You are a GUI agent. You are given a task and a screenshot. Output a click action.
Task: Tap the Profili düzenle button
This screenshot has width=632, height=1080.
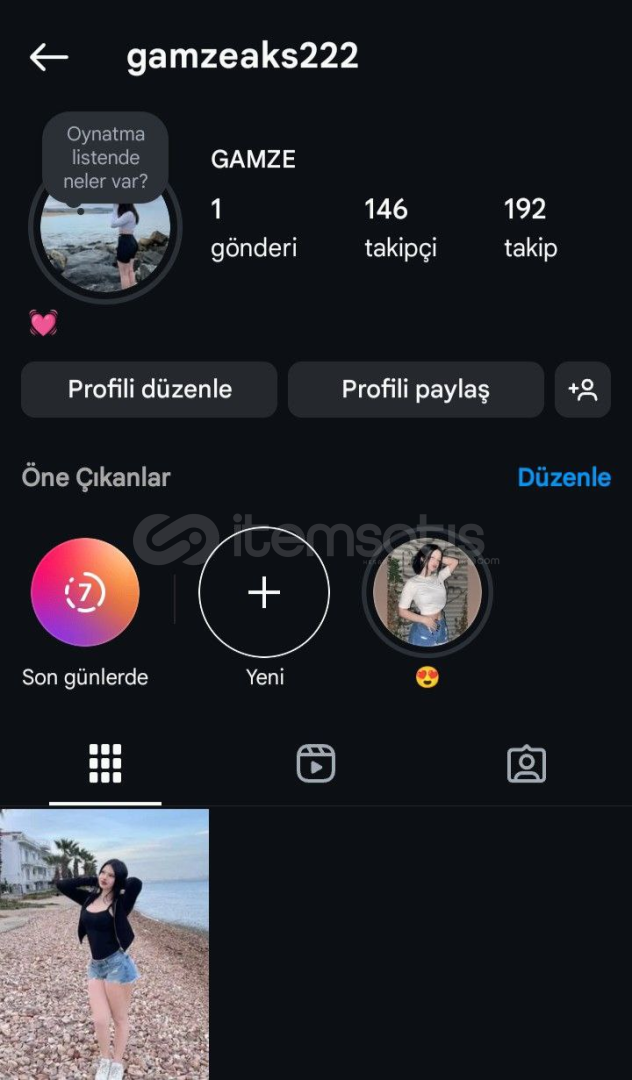pos(149,390)
